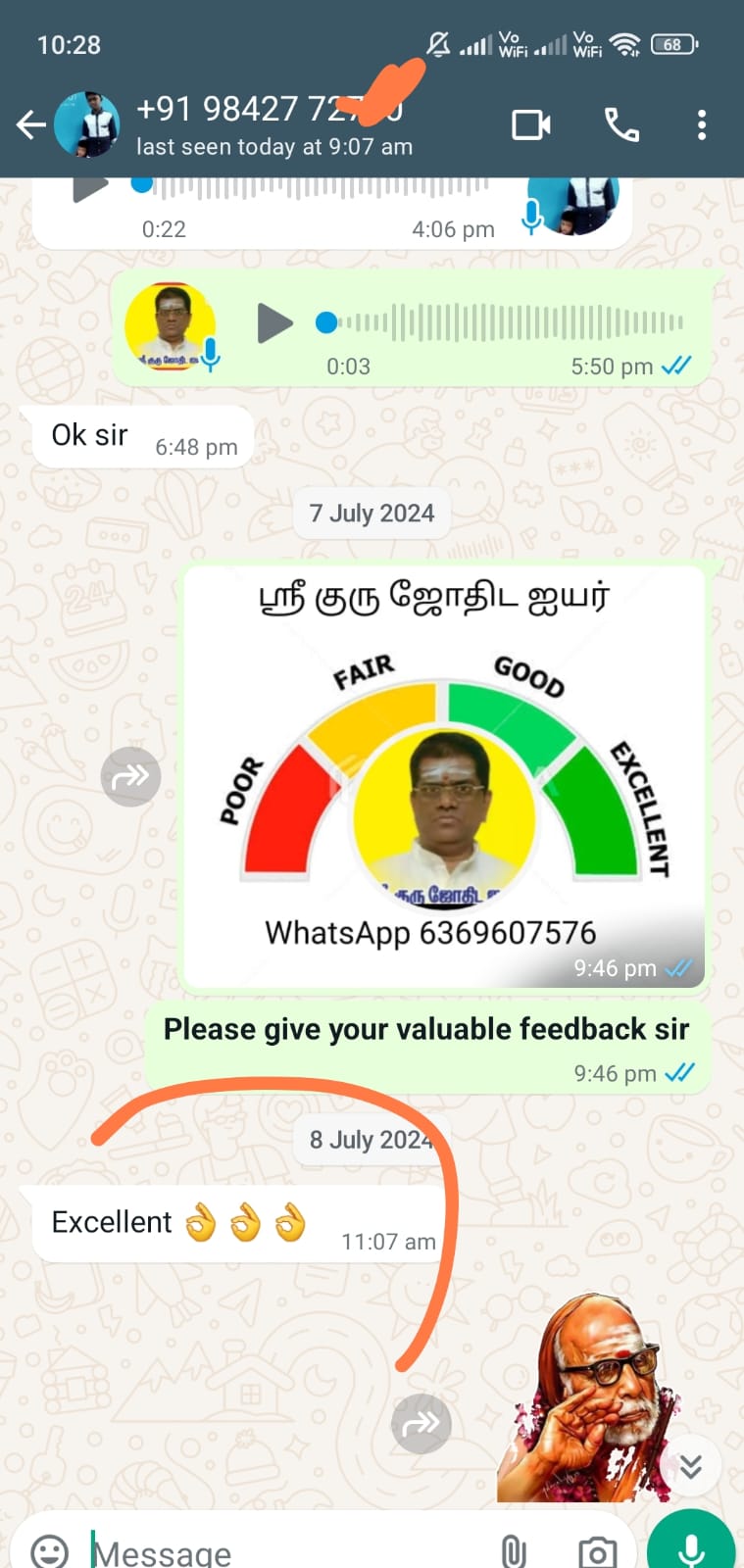
Task: Attach a file with the paperclip
Action: (514, 1552)
